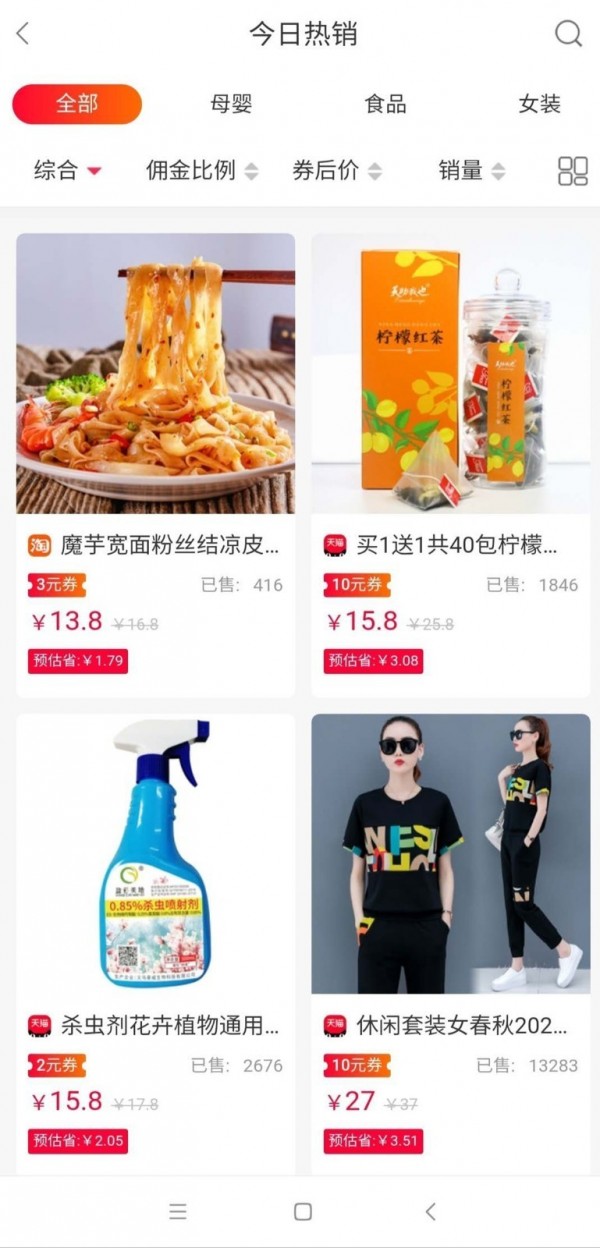600x1248 pixels.
Task: Switch to the 母婴 category tab
Action: [x=231, y=104]
